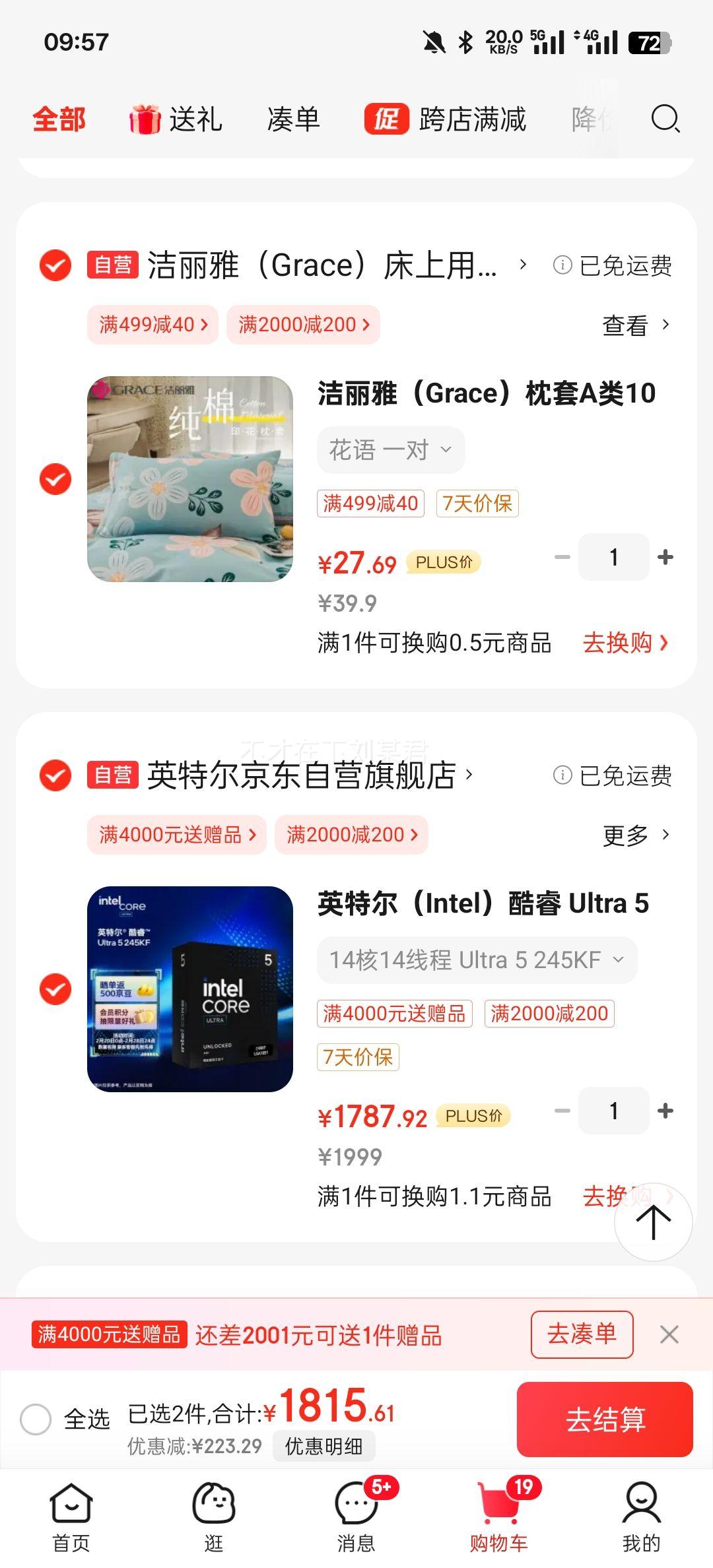Switch to the 送礼 tab
Viewport: 713px width, 1568px height.
(x=176, y=119)
